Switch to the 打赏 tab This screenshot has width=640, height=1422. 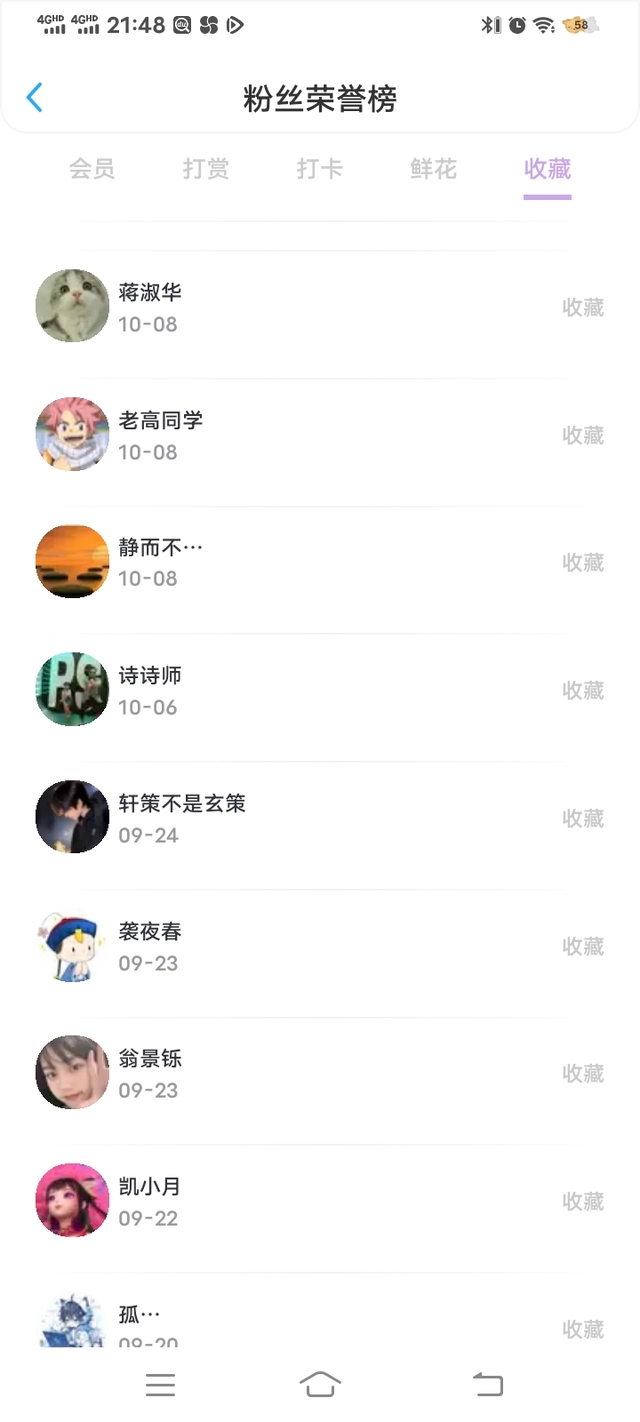click(x=206, y=169)
